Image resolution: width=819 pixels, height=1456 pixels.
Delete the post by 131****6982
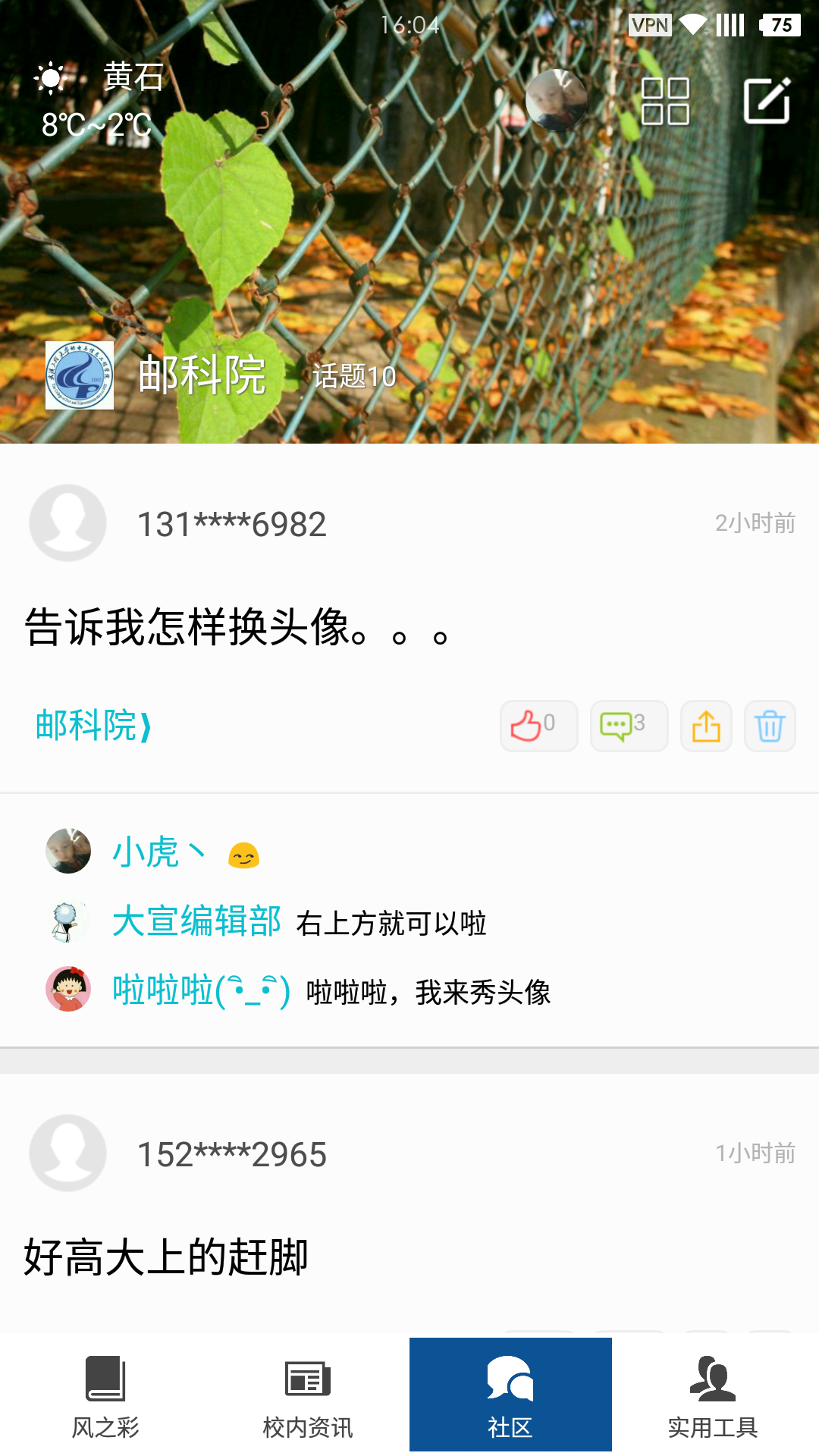(x=770, y=726)
